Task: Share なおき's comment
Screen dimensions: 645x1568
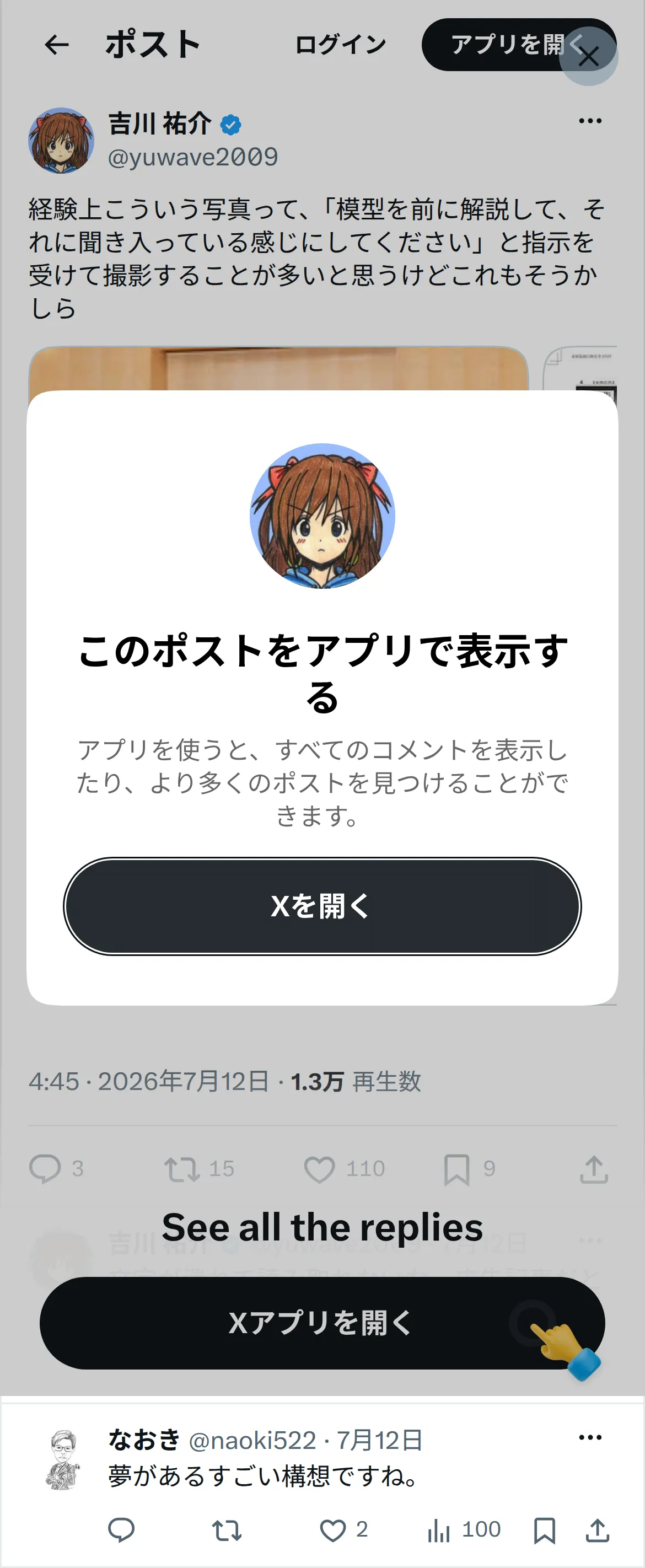Action: click(x=598, y=1531)
